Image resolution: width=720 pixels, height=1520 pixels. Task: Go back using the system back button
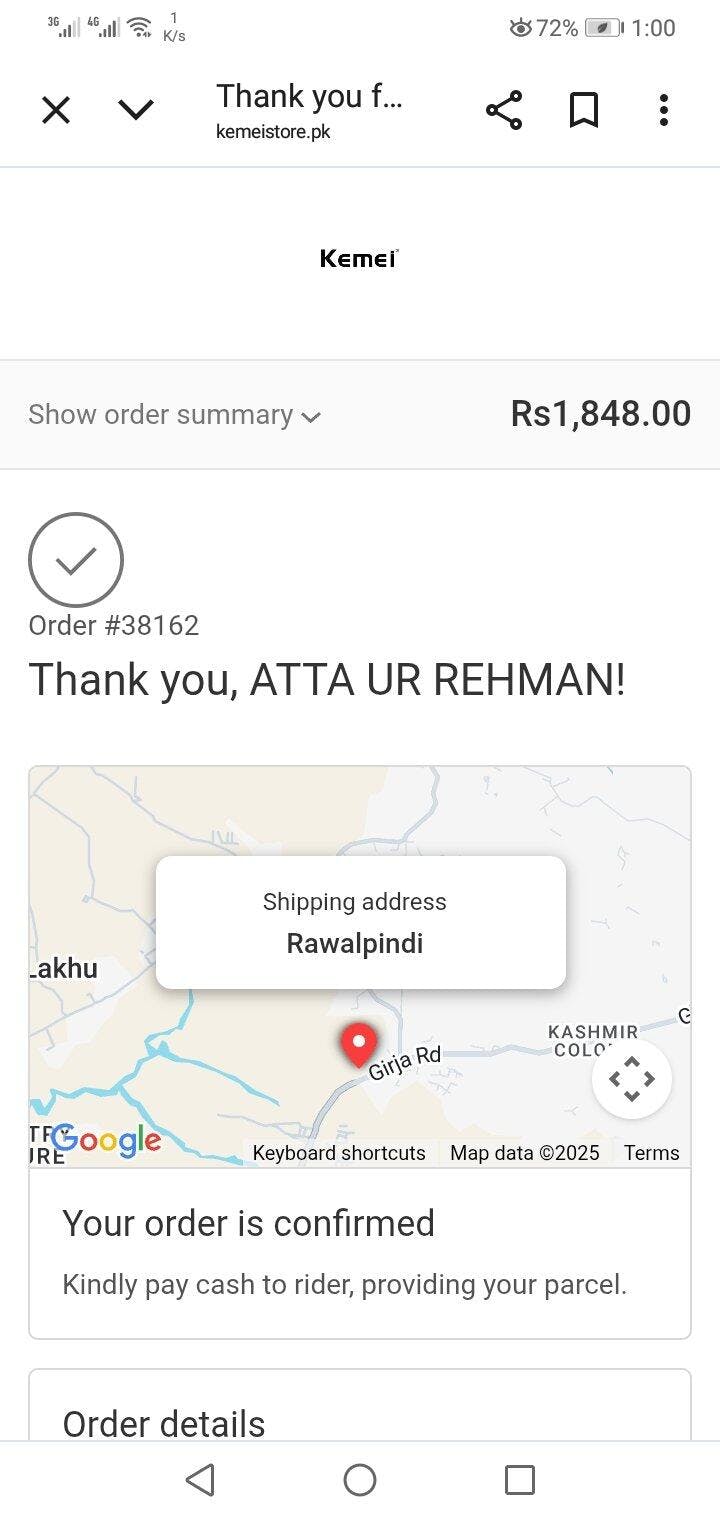[200, 1480]
